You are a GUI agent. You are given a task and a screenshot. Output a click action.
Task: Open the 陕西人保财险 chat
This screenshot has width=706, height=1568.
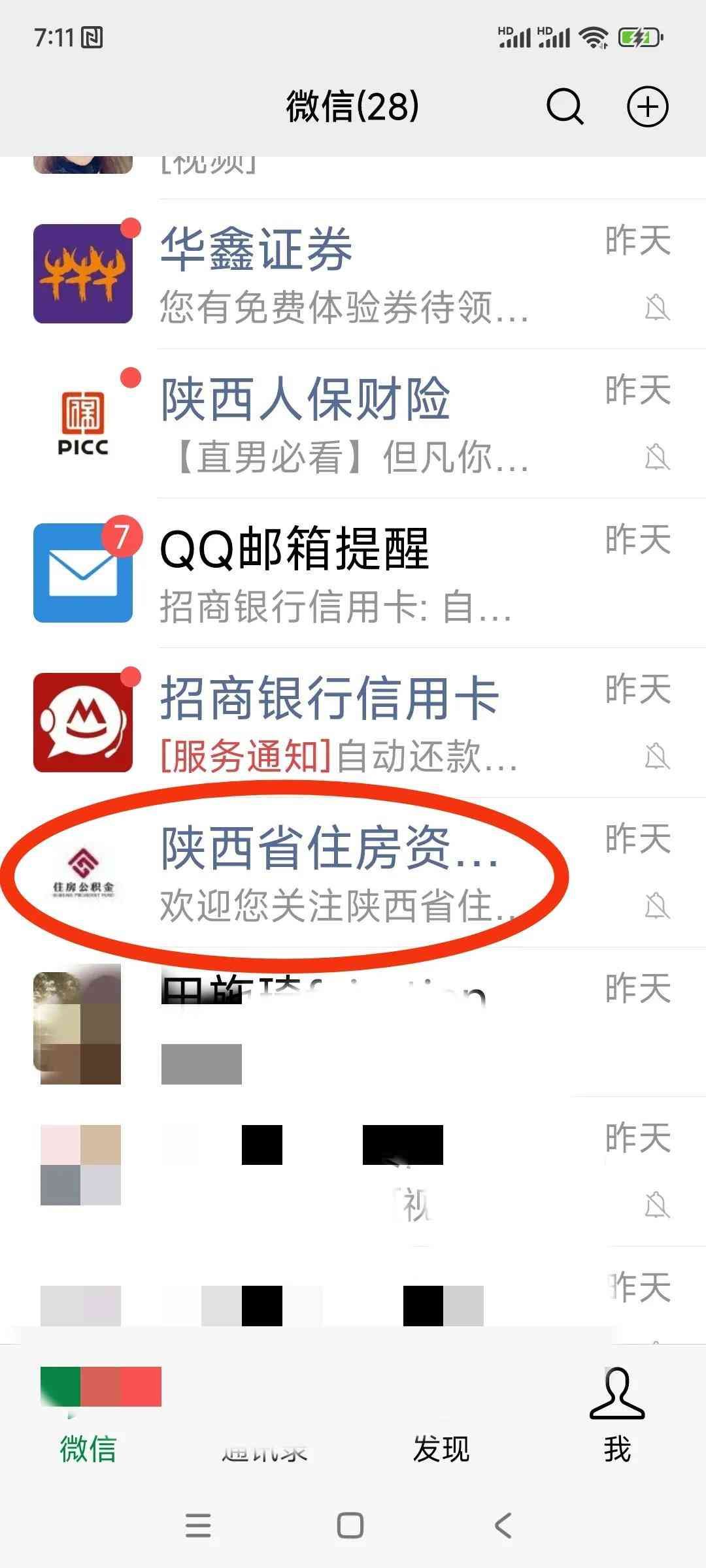point(353,423)
